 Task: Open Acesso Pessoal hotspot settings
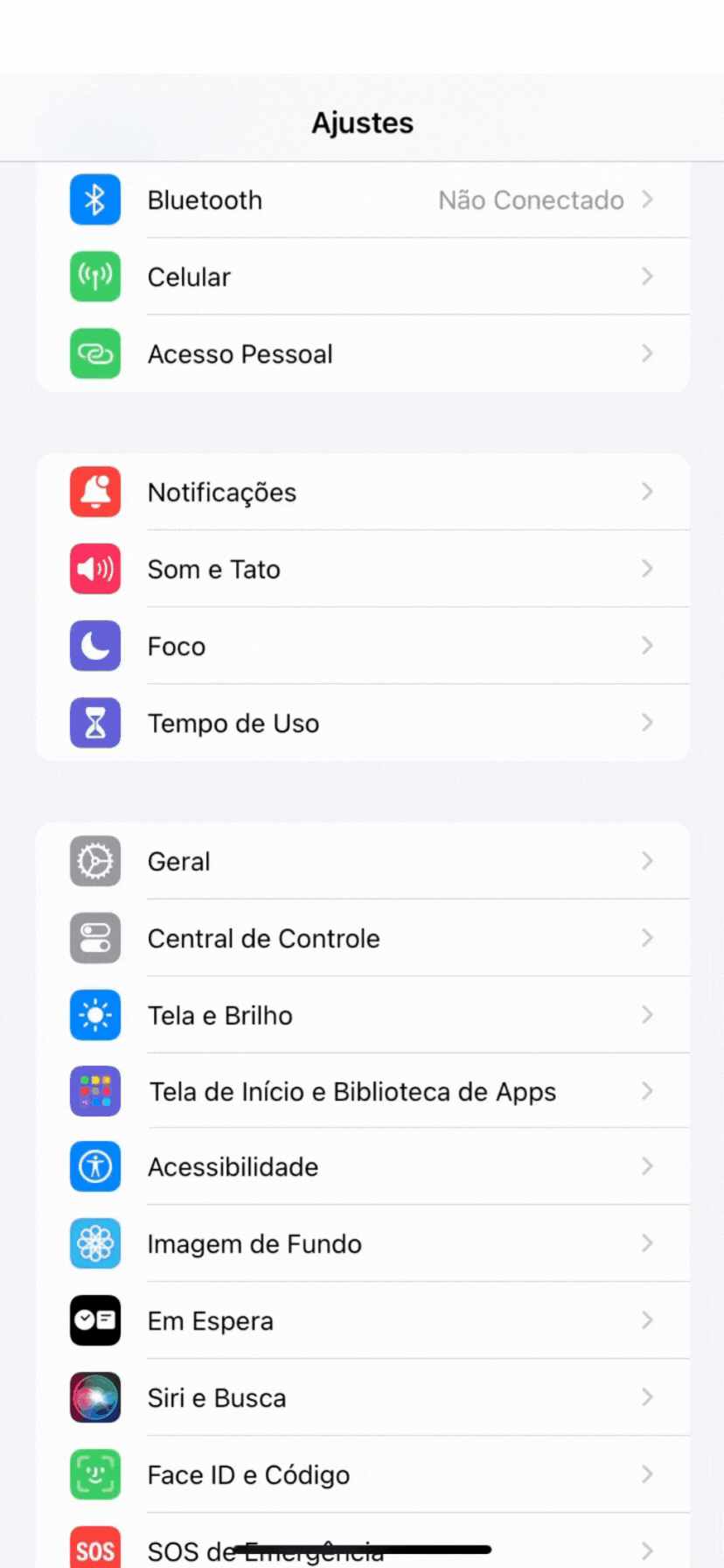click(240, 354)
